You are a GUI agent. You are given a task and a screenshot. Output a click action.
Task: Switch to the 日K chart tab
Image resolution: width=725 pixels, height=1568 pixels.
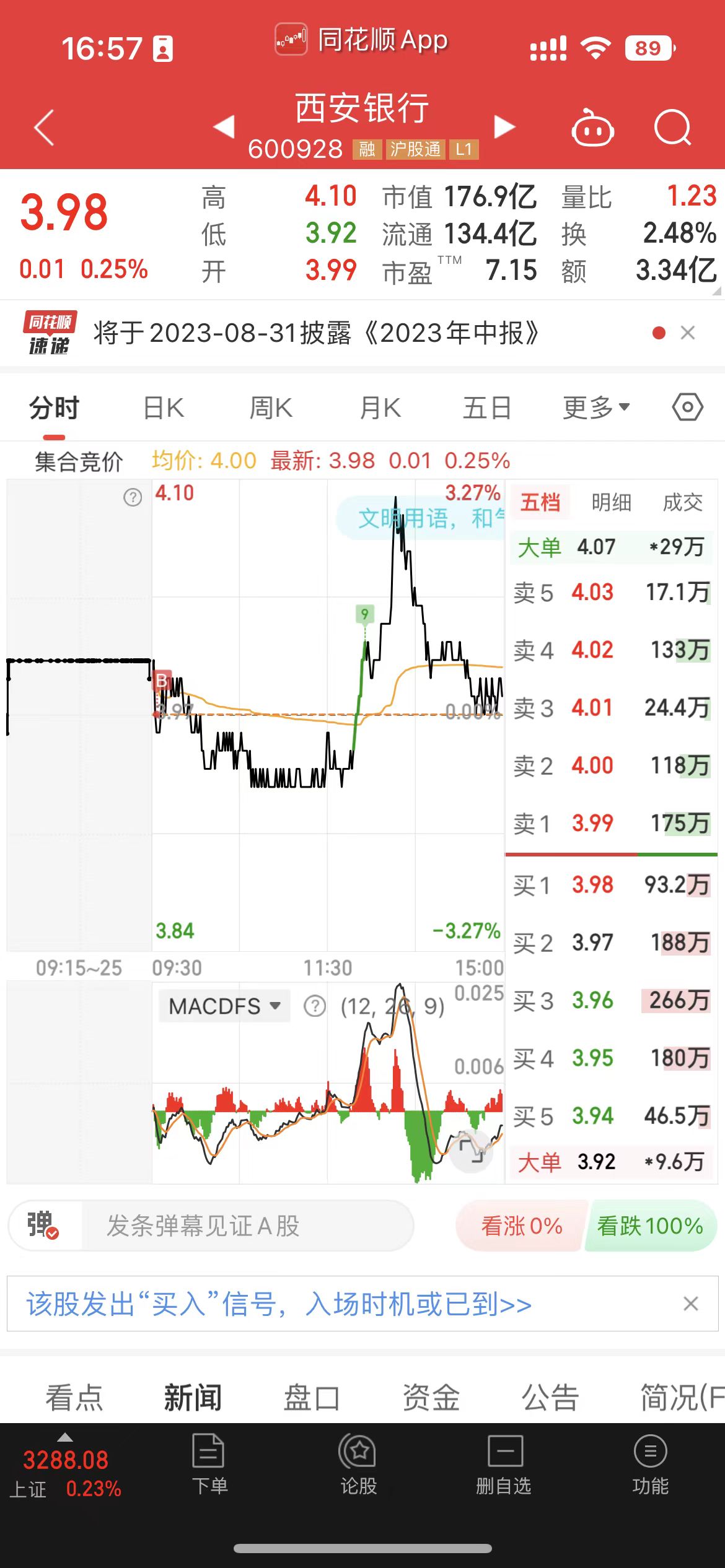[164, 408]
